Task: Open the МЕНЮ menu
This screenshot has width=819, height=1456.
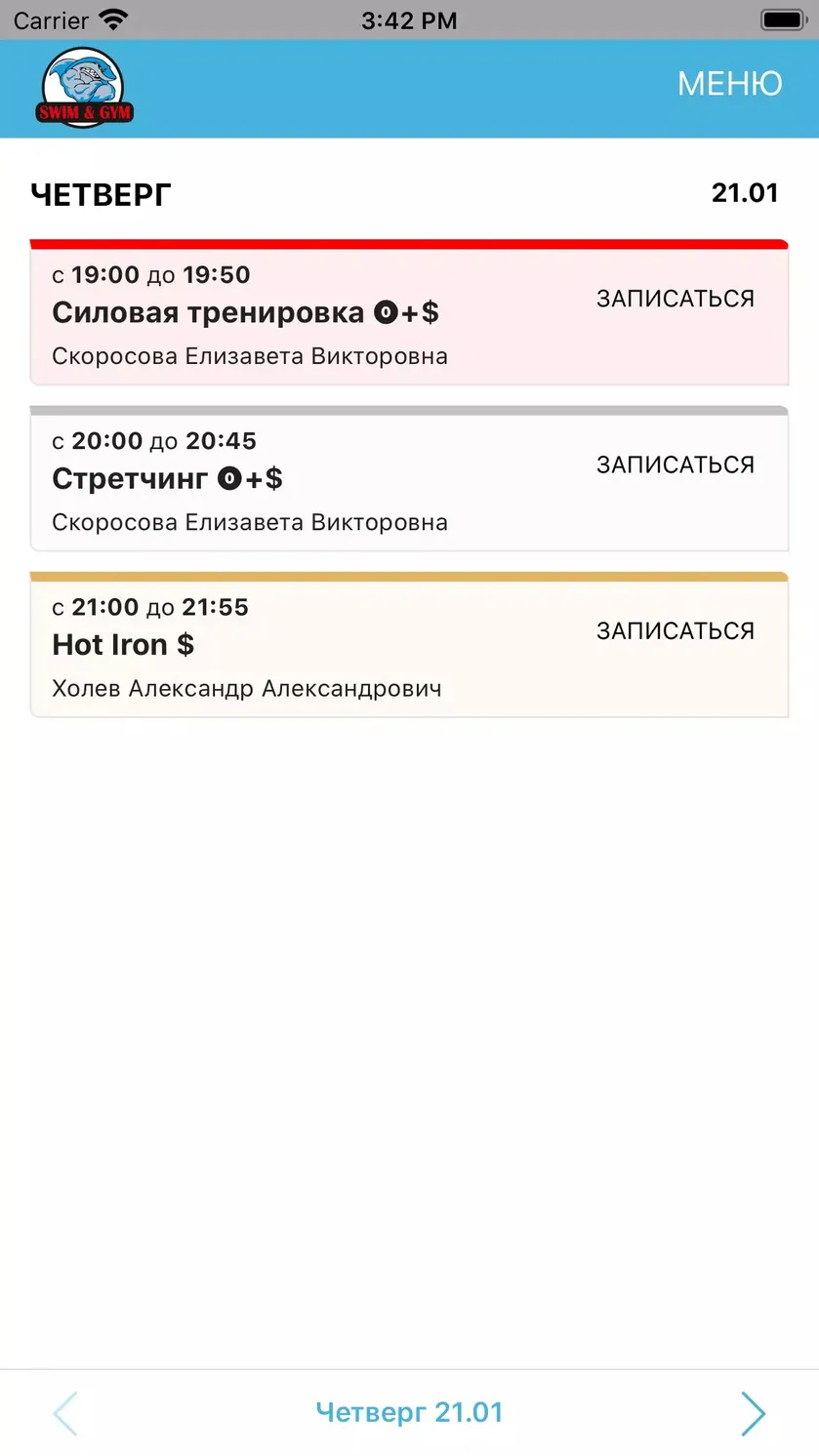Action: point(729,84)
